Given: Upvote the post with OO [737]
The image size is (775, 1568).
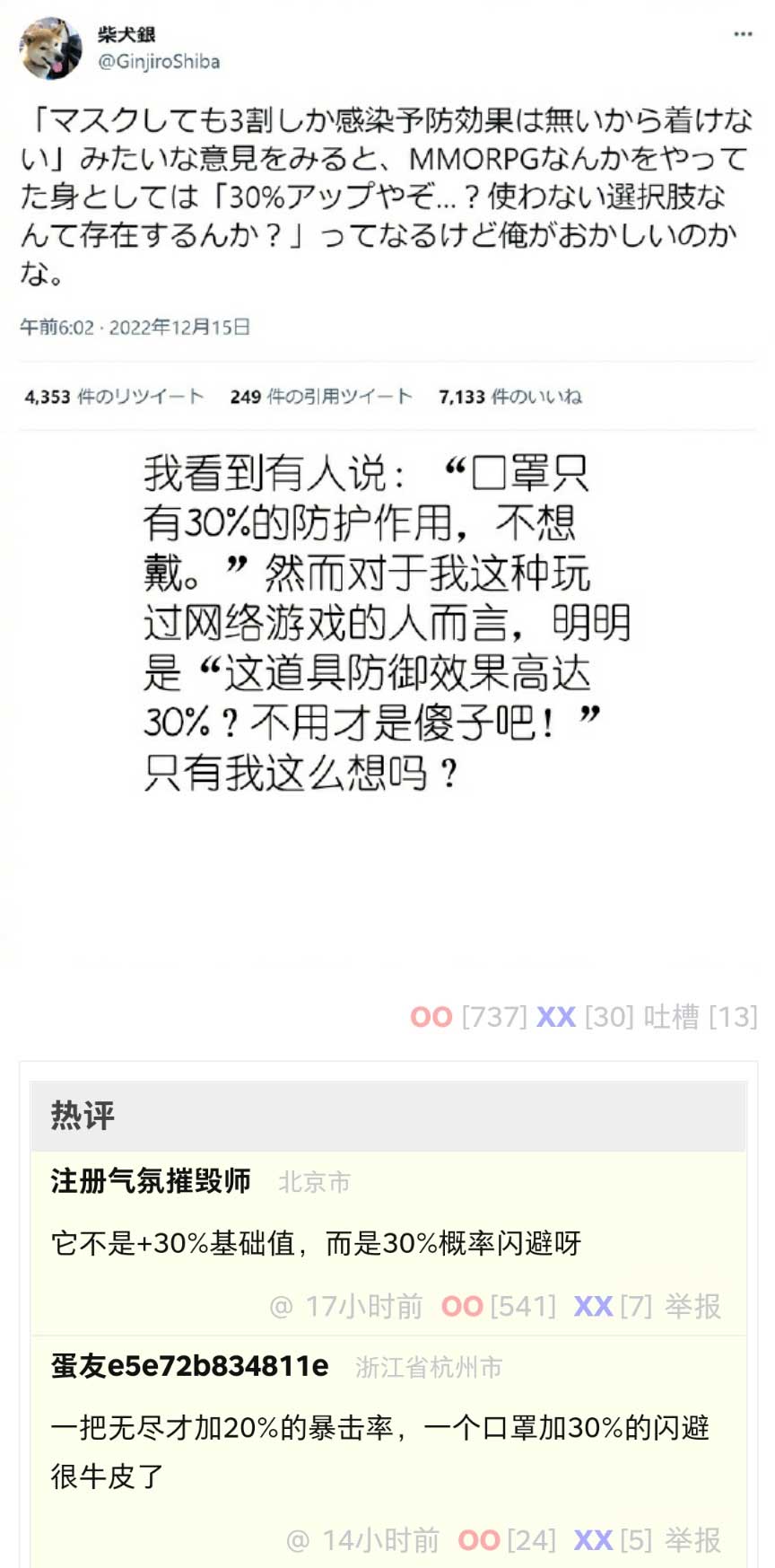Looking at the screenshot, I should coord(431,1017).
